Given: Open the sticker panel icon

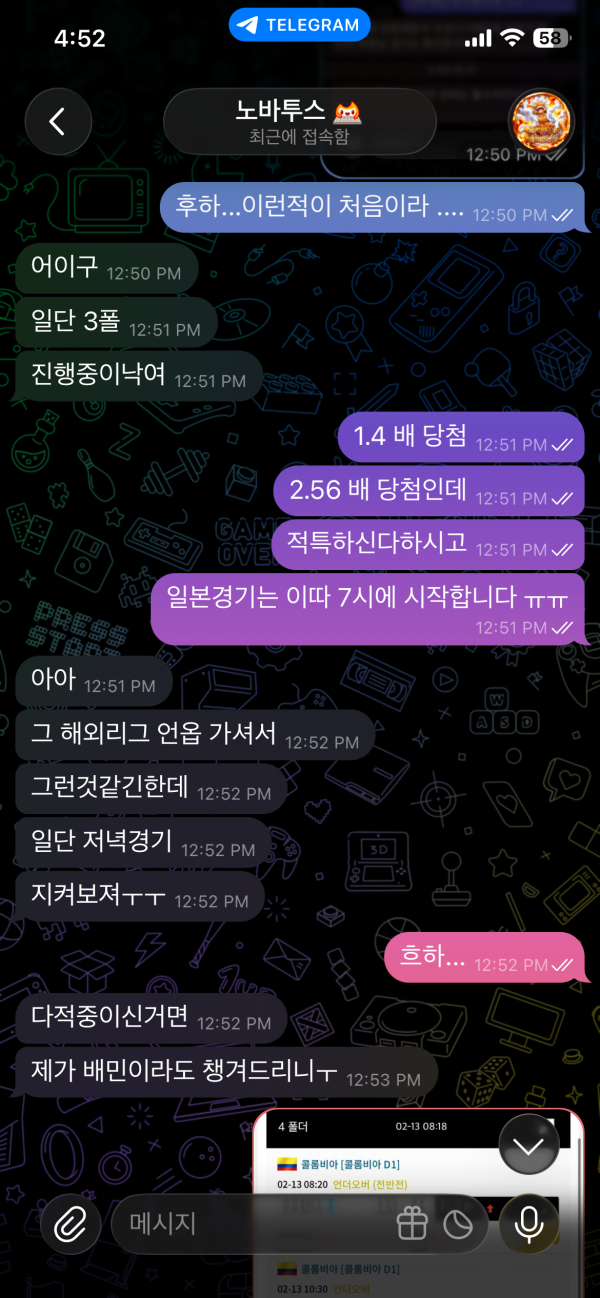Looking at the screenshot, I should coord(458,1223).
